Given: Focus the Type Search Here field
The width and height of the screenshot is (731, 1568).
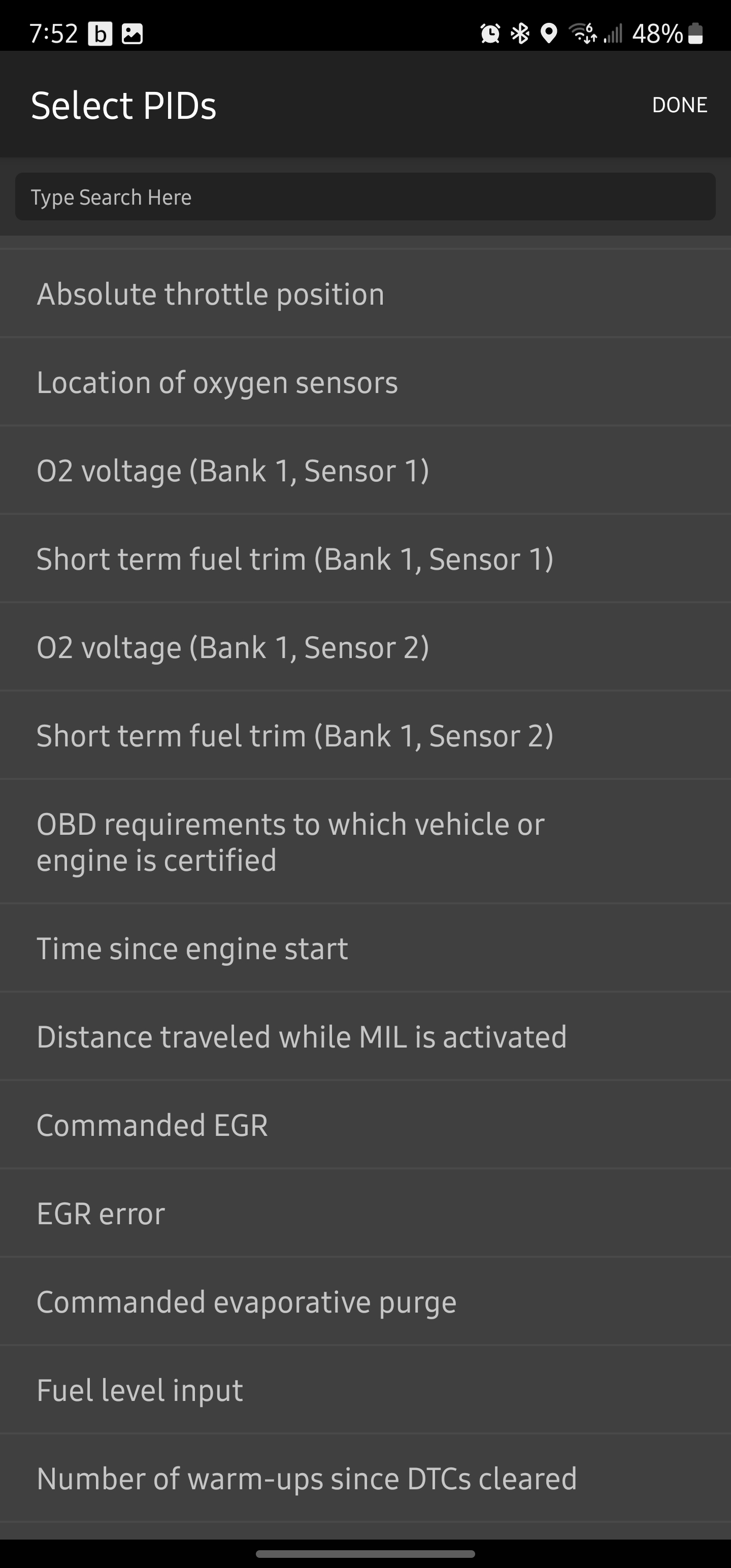Looking at the screenshot, I should tap(365, 197).
